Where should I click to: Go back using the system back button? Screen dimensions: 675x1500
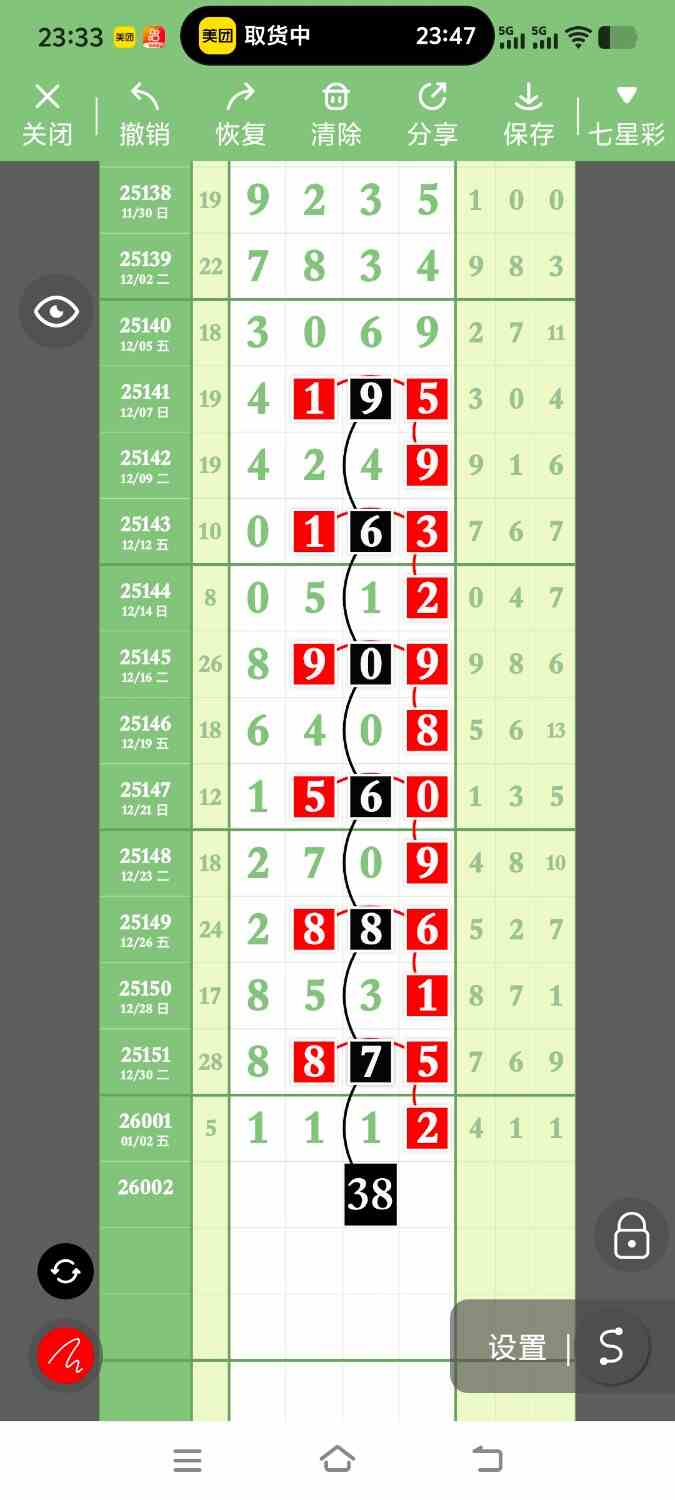point(487,1460)
